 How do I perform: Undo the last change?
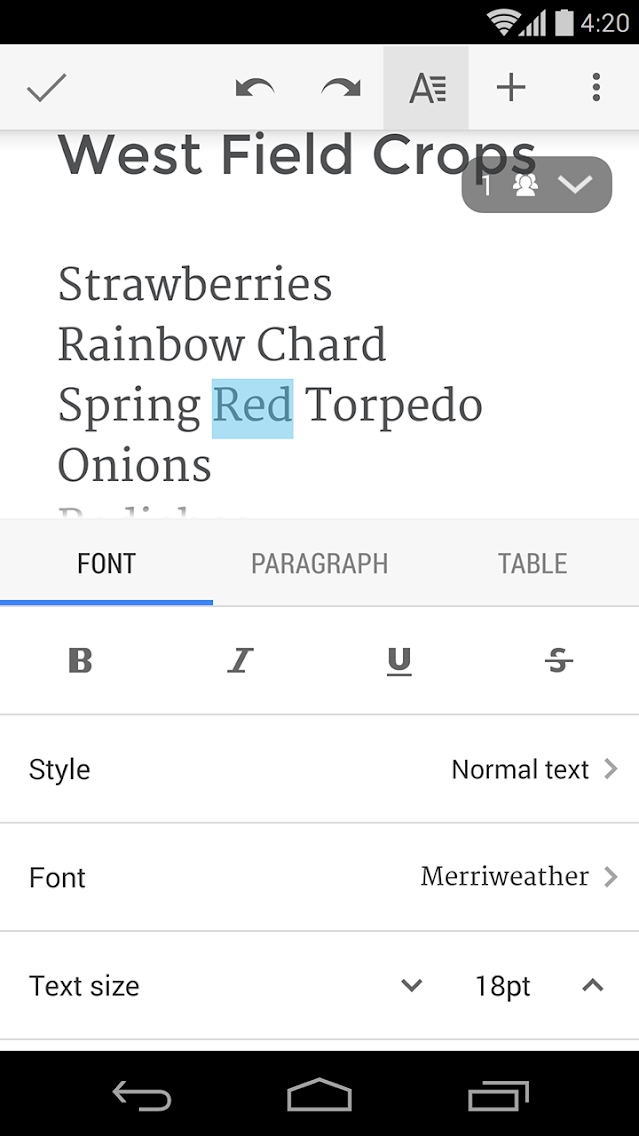pos(255,88)
